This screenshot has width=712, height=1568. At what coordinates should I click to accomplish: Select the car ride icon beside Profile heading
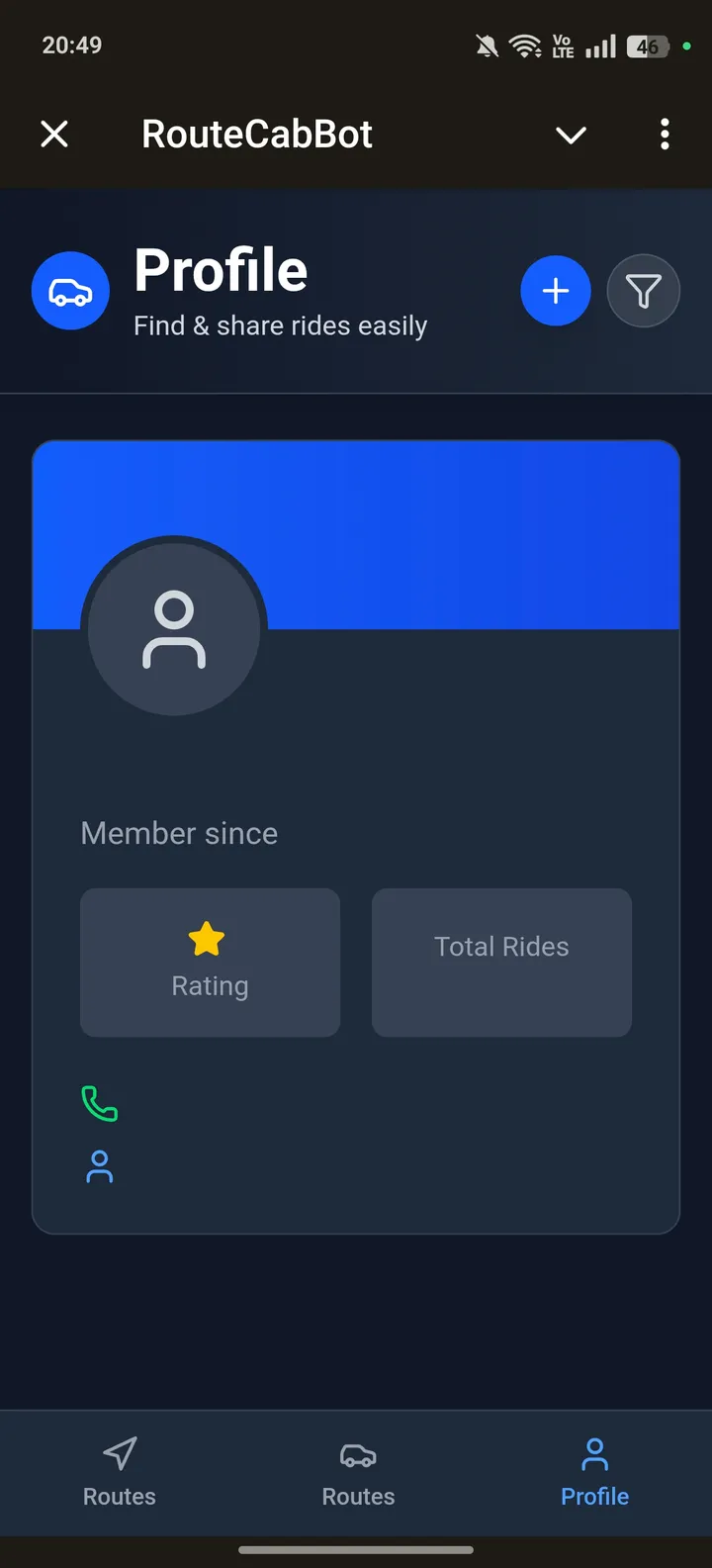click(x=70, y=290)
